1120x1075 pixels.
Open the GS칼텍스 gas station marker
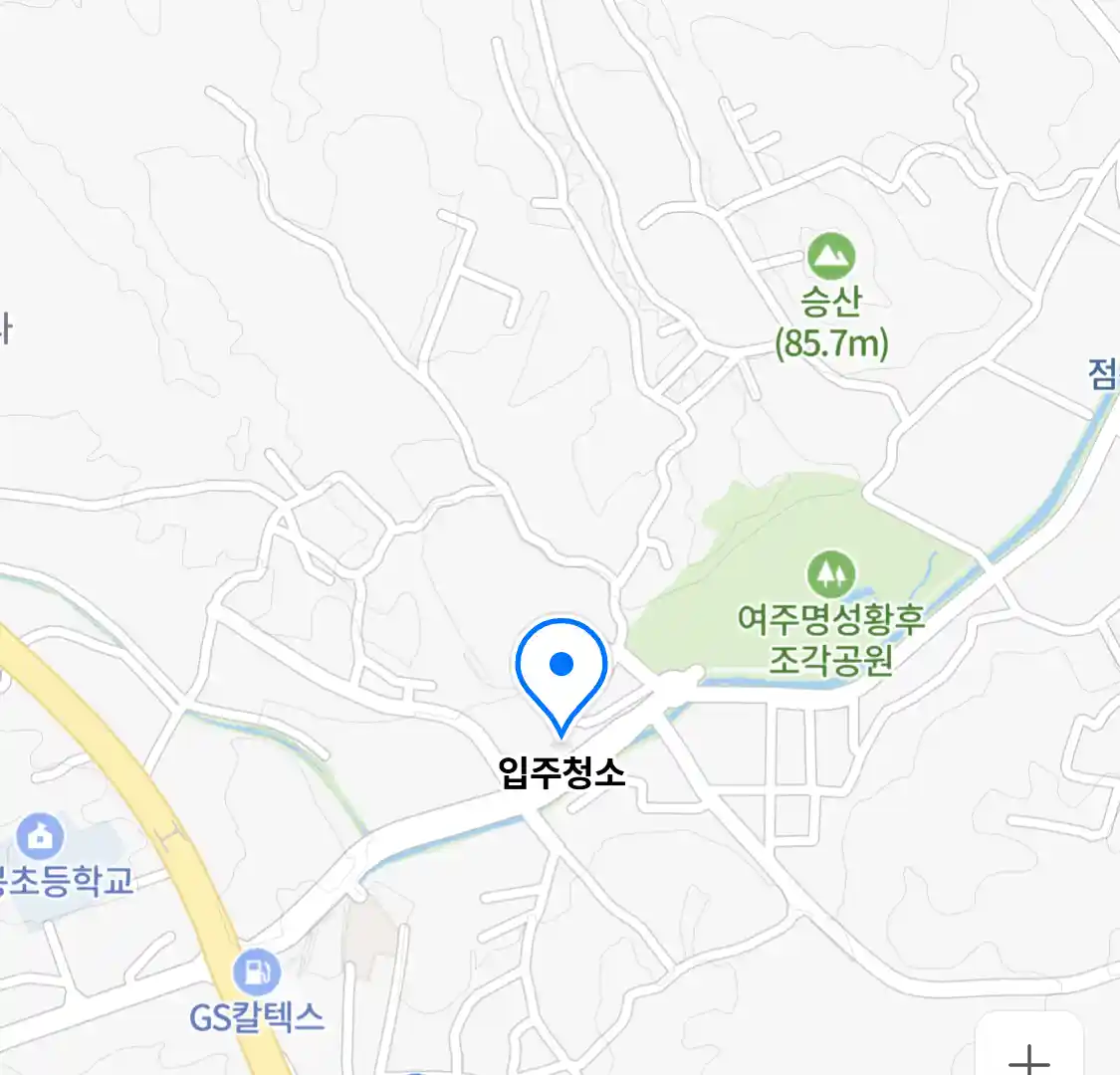pyautogui.click(x=257, y=971)
